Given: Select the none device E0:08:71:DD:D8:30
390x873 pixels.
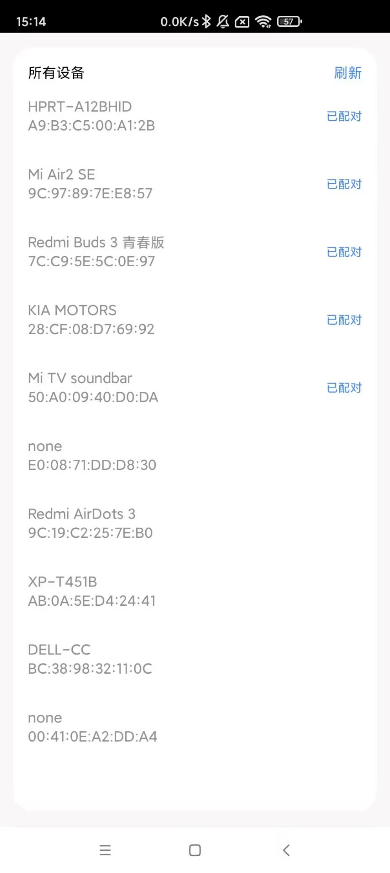Looking at the screenshot, I should [x=195, y=455].
